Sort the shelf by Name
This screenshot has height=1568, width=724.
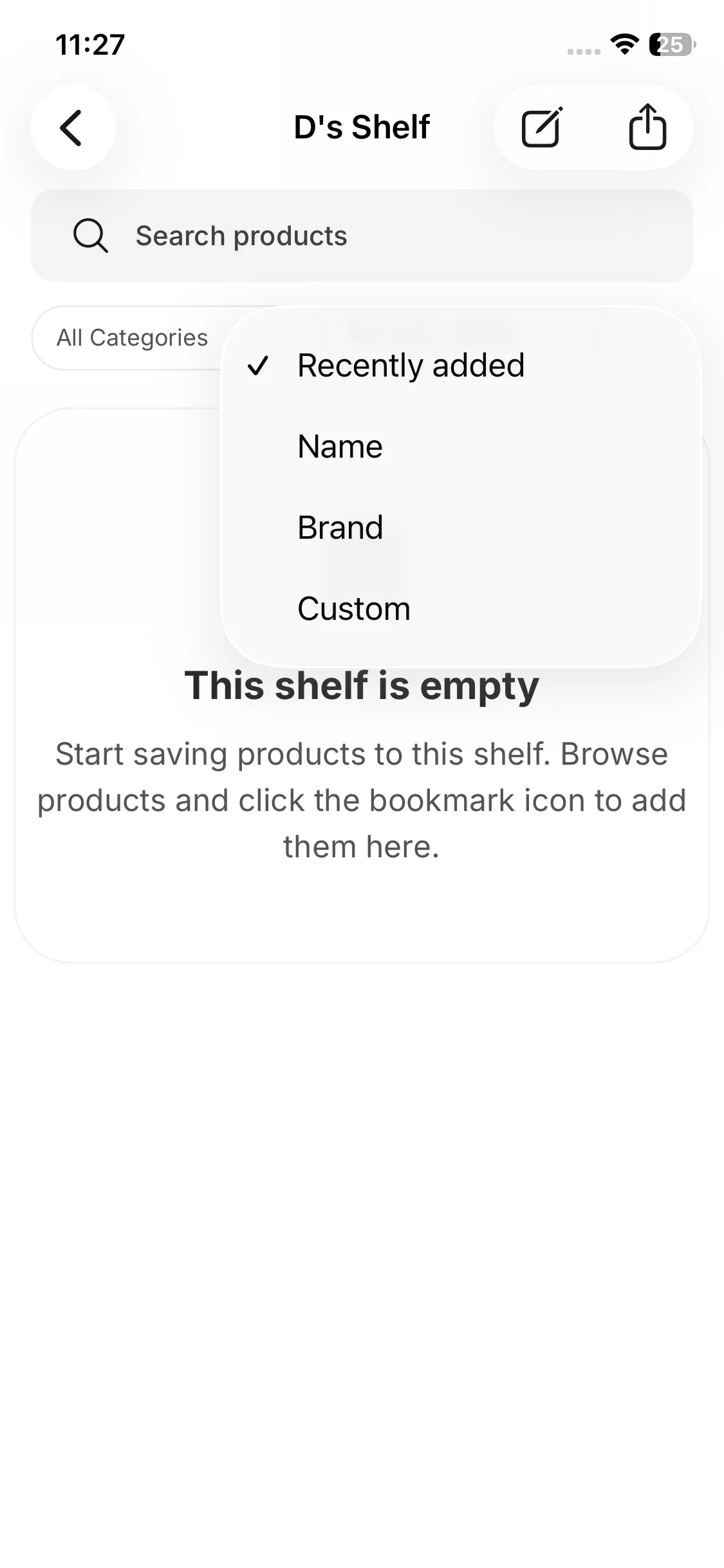coord(460,447)
